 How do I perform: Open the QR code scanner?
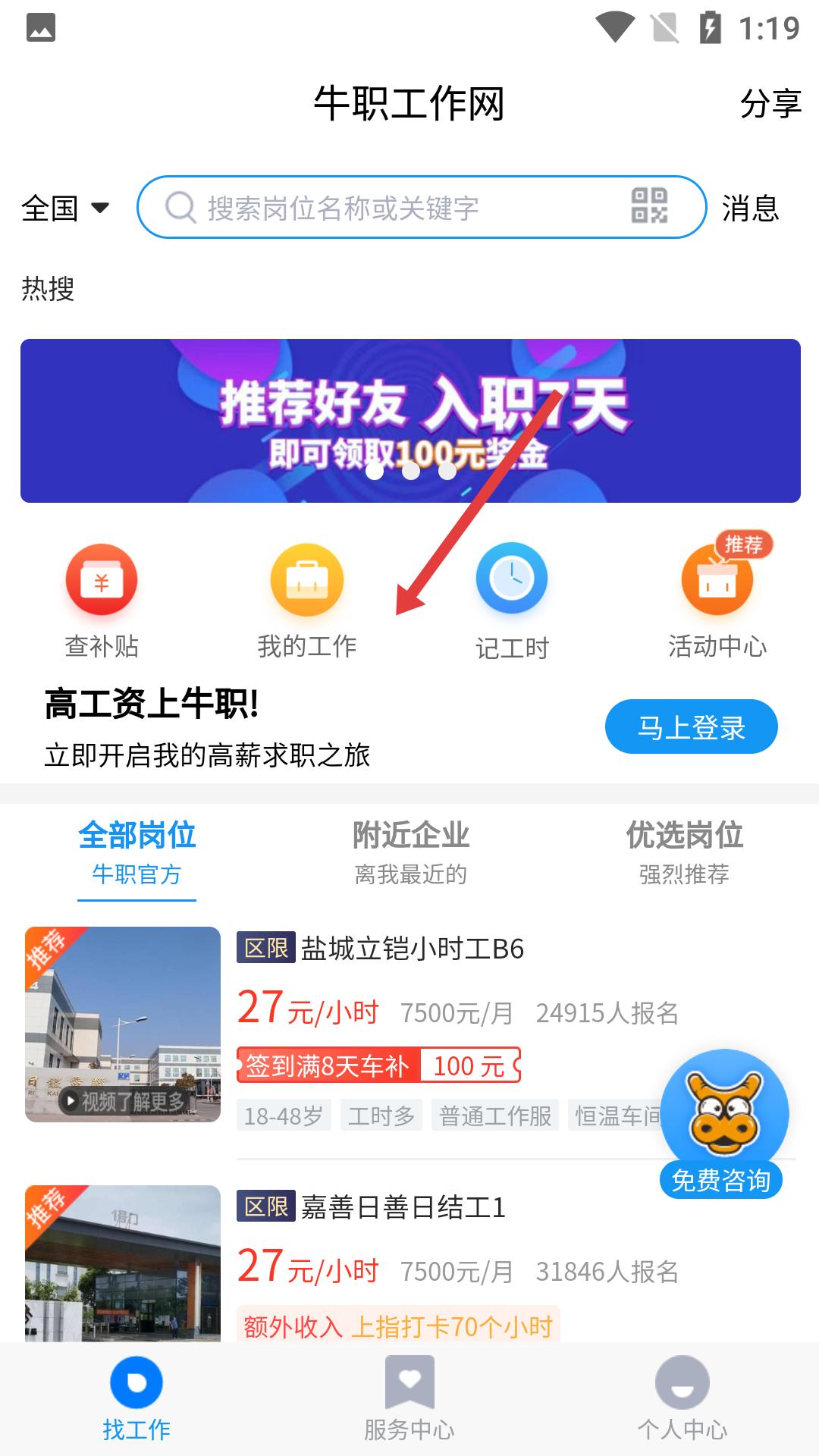[649, 206]
